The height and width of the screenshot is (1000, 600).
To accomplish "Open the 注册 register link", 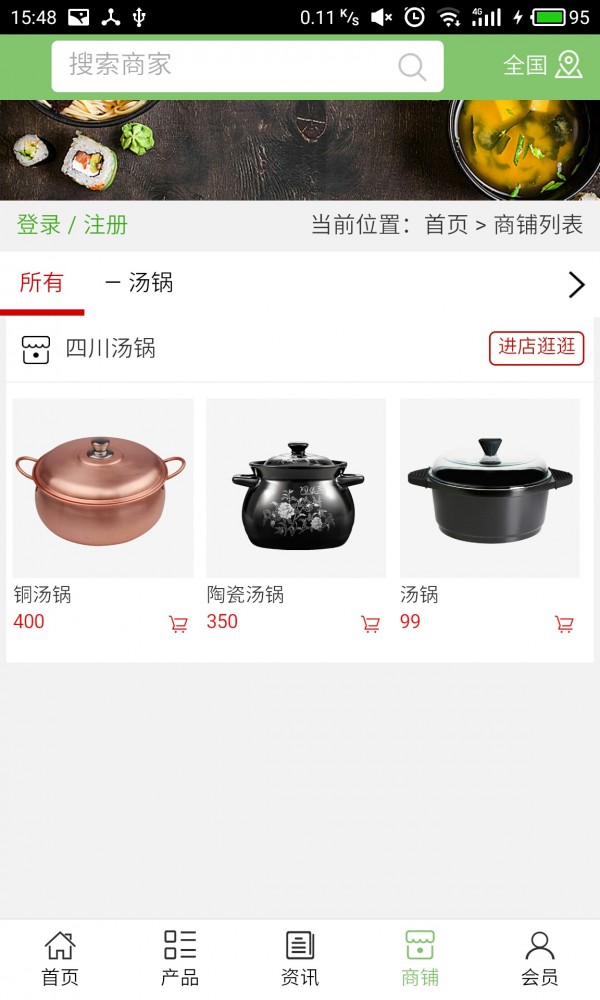I will tap(105, 225).
